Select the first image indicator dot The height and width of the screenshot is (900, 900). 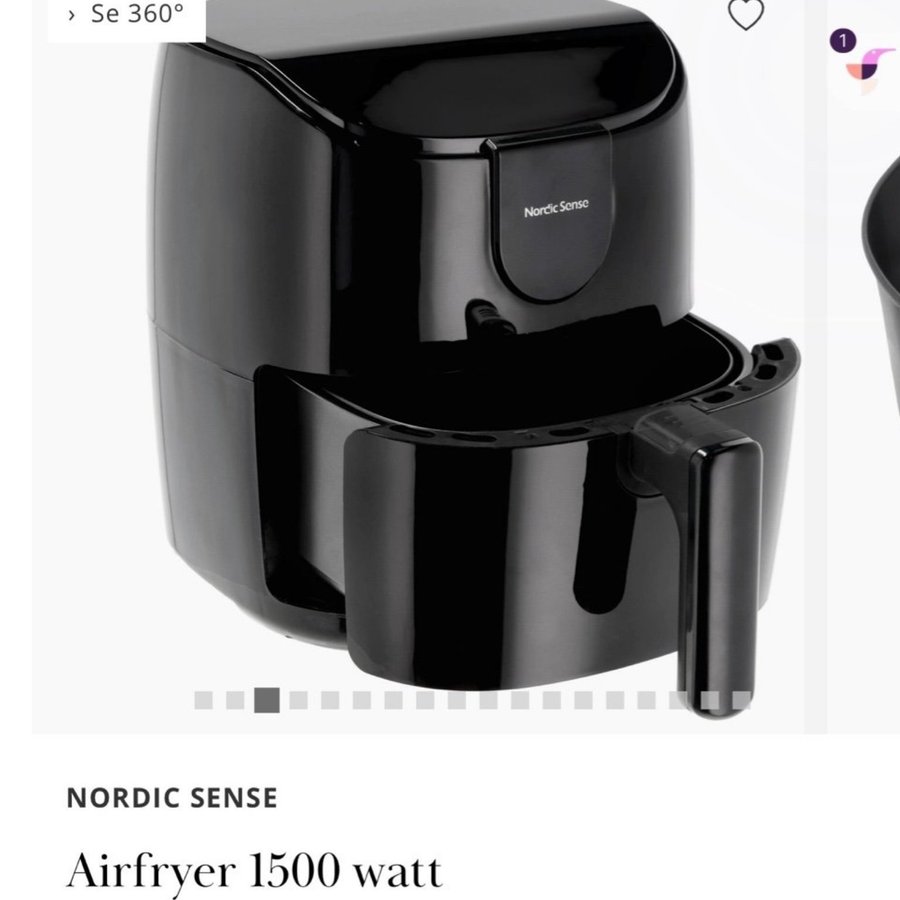point(203,700)
